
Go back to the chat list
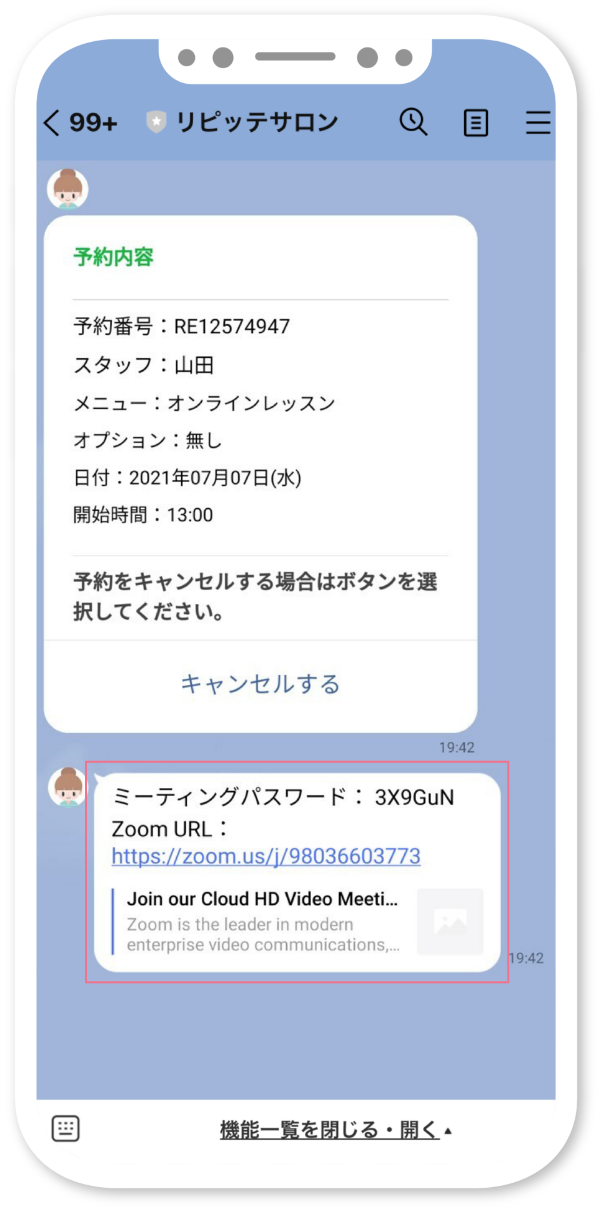53,123
